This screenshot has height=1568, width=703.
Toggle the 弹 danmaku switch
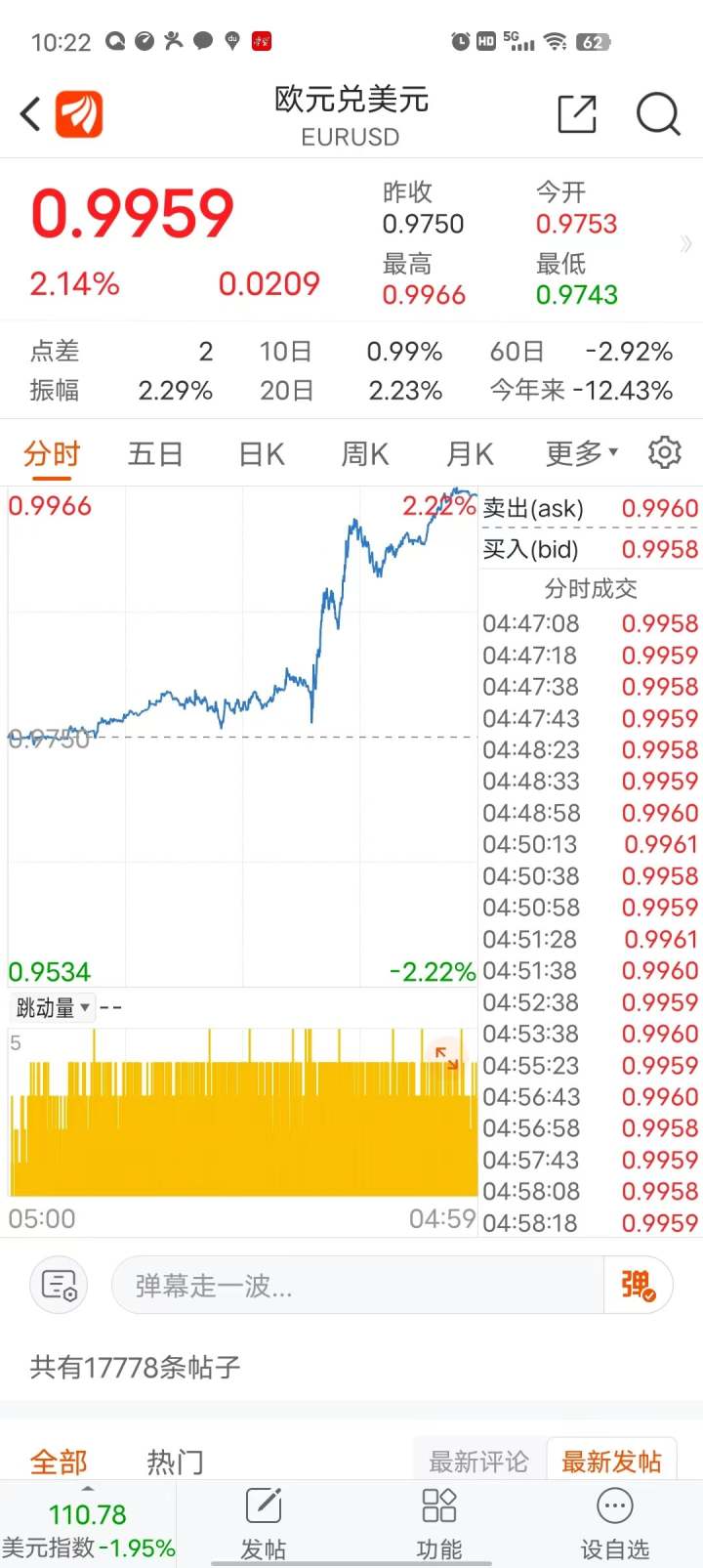[x=638, y=1285]
